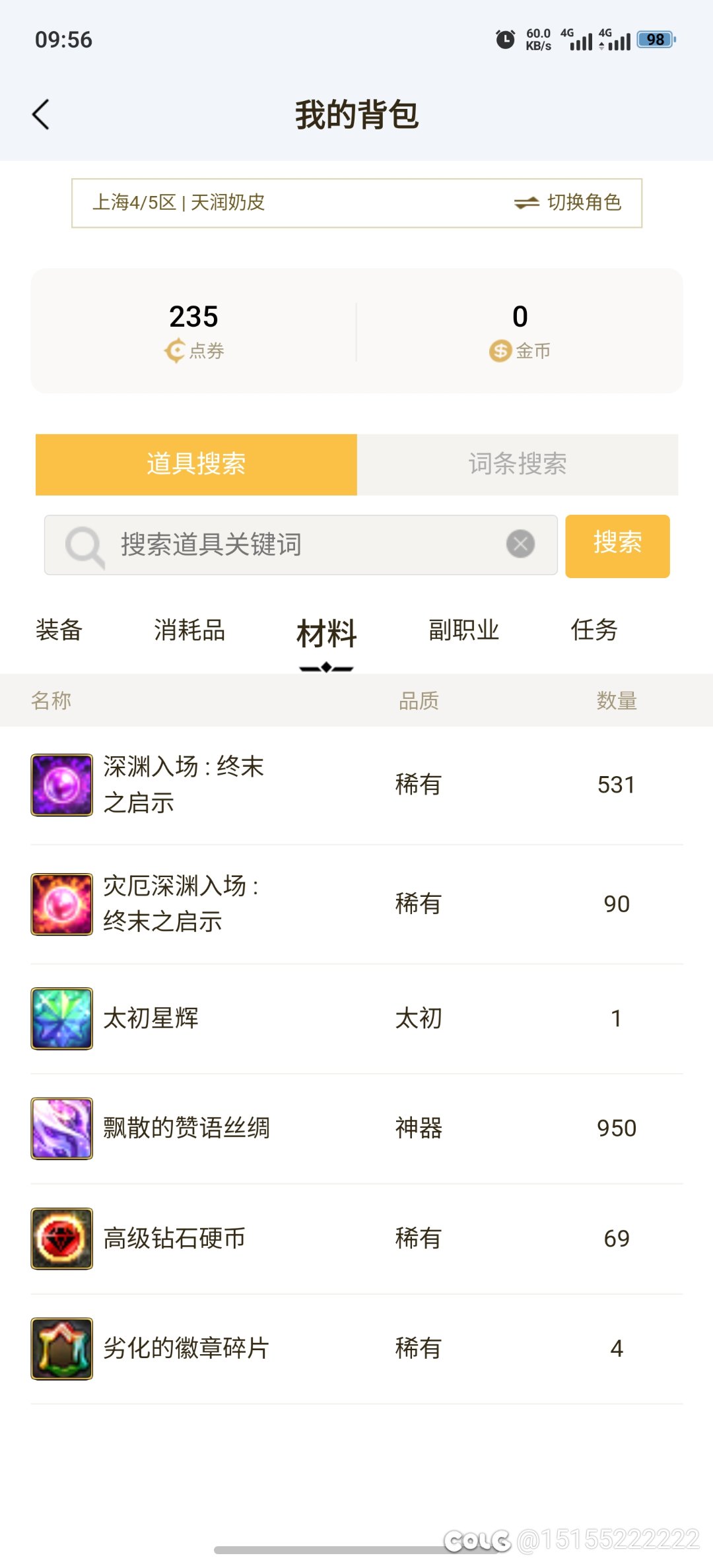Switch to the 装备 category

59,630
